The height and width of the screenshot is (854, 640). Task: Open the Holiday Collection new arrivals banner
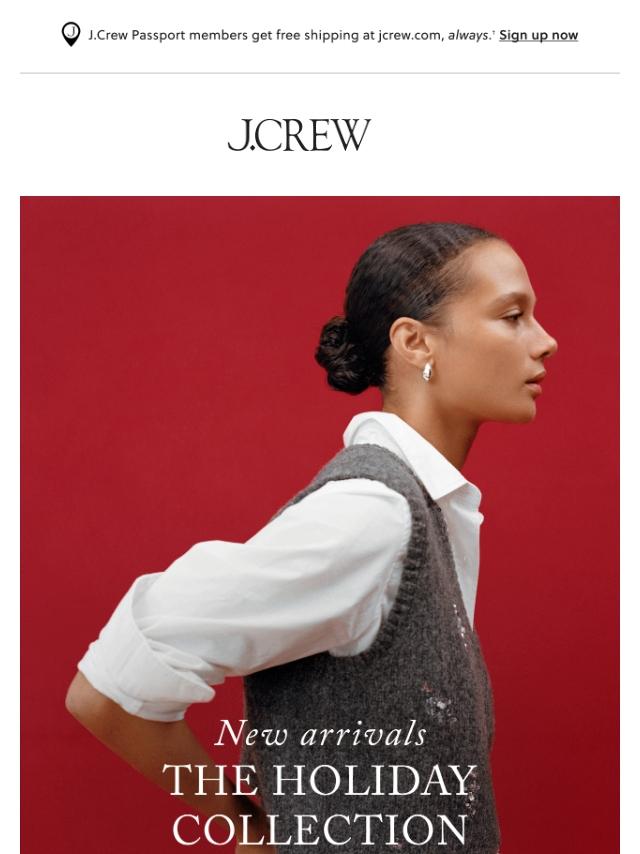click(320, 525)
